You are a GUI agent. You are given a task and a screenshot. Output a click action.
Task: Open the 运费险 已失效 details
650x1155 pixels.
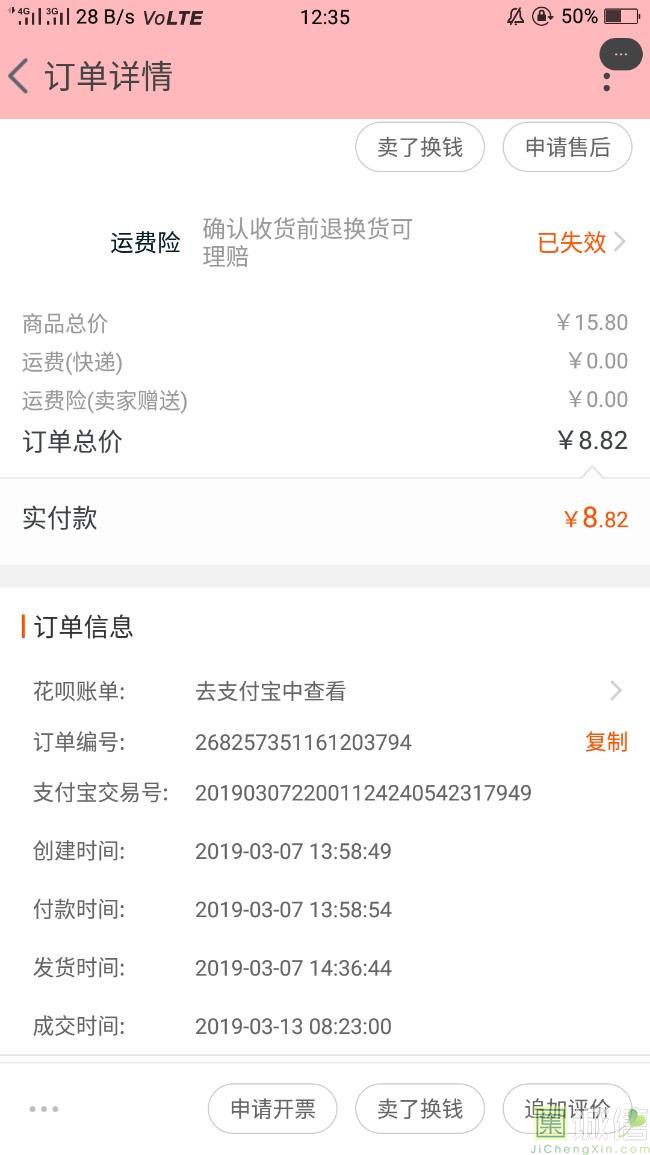point(581,242)
